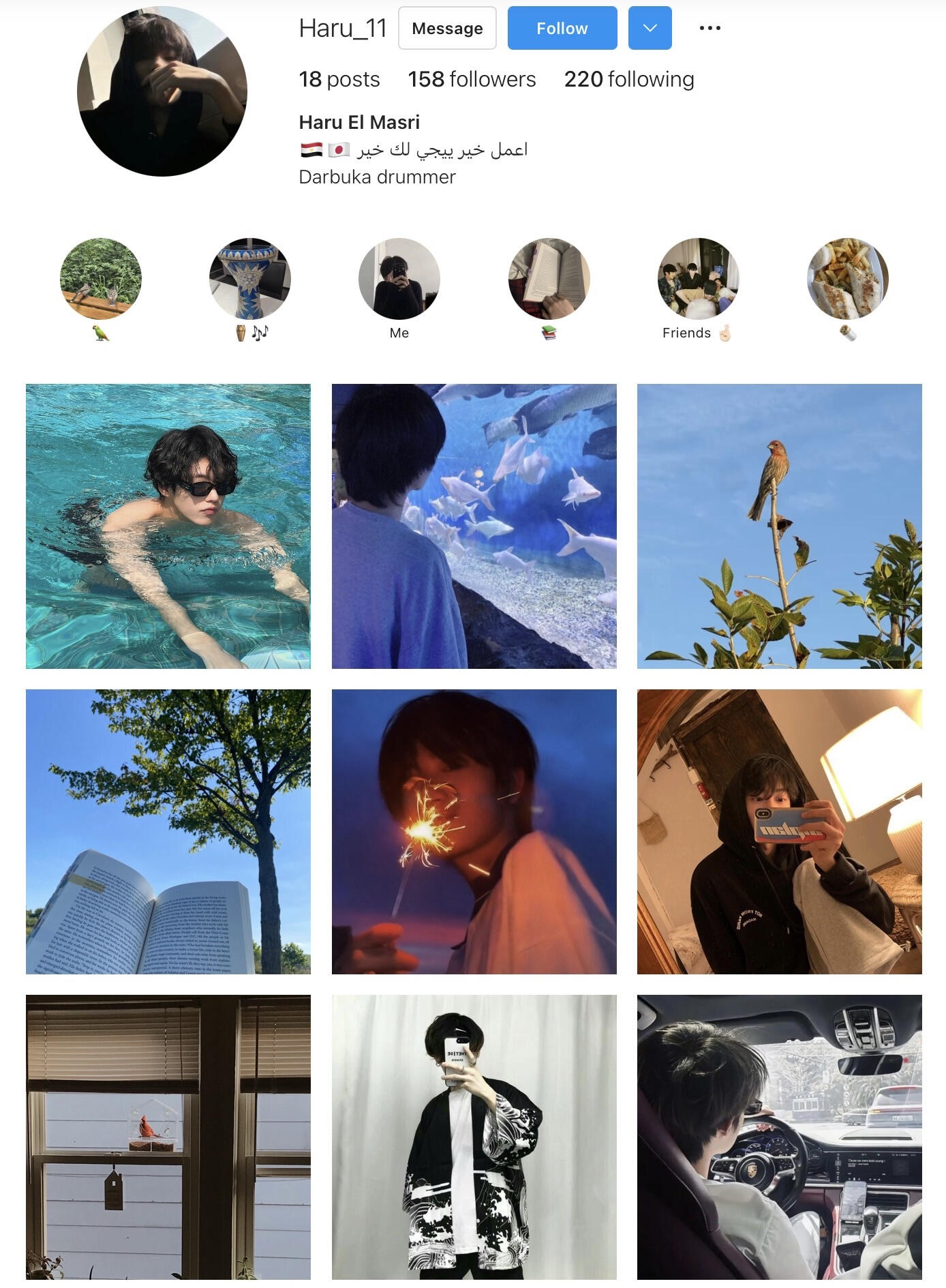Expand the suggested accounts dropdown arrow
946x1288 pixels.
tap(650, 28)
